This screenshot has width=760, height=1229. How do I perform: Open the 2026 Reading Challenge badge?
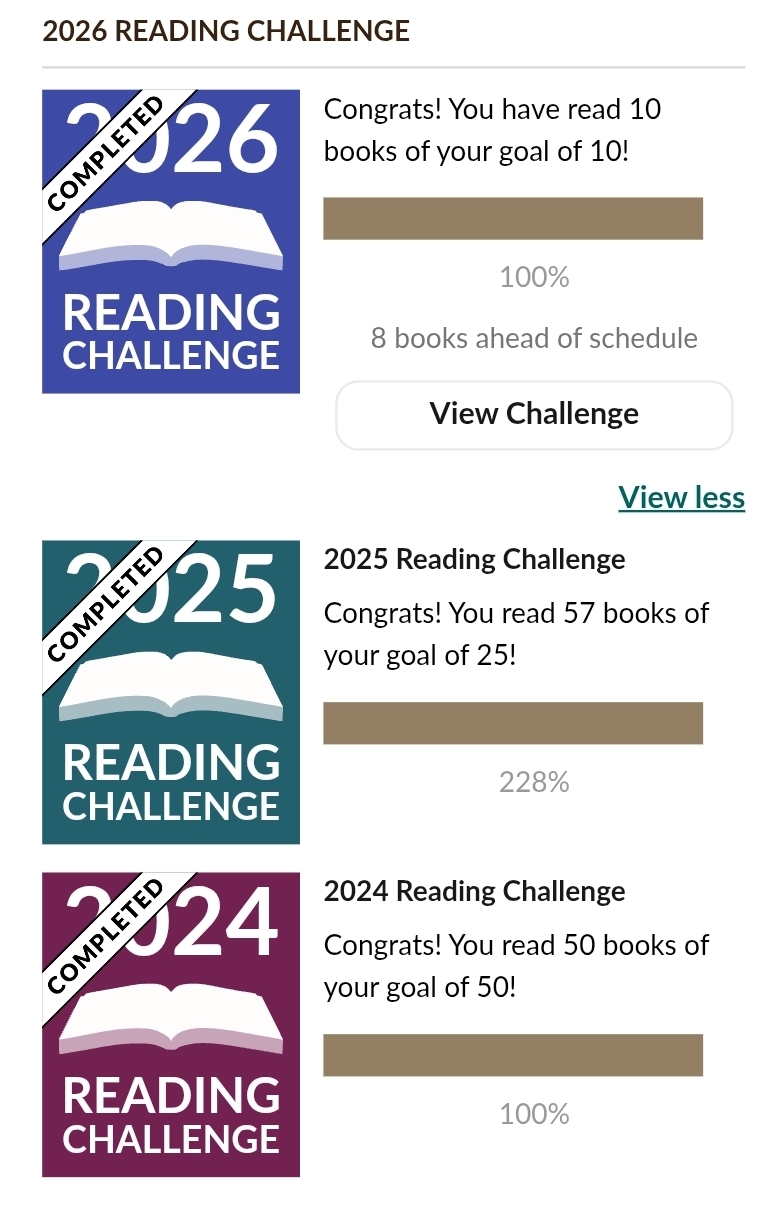[171, 241]
